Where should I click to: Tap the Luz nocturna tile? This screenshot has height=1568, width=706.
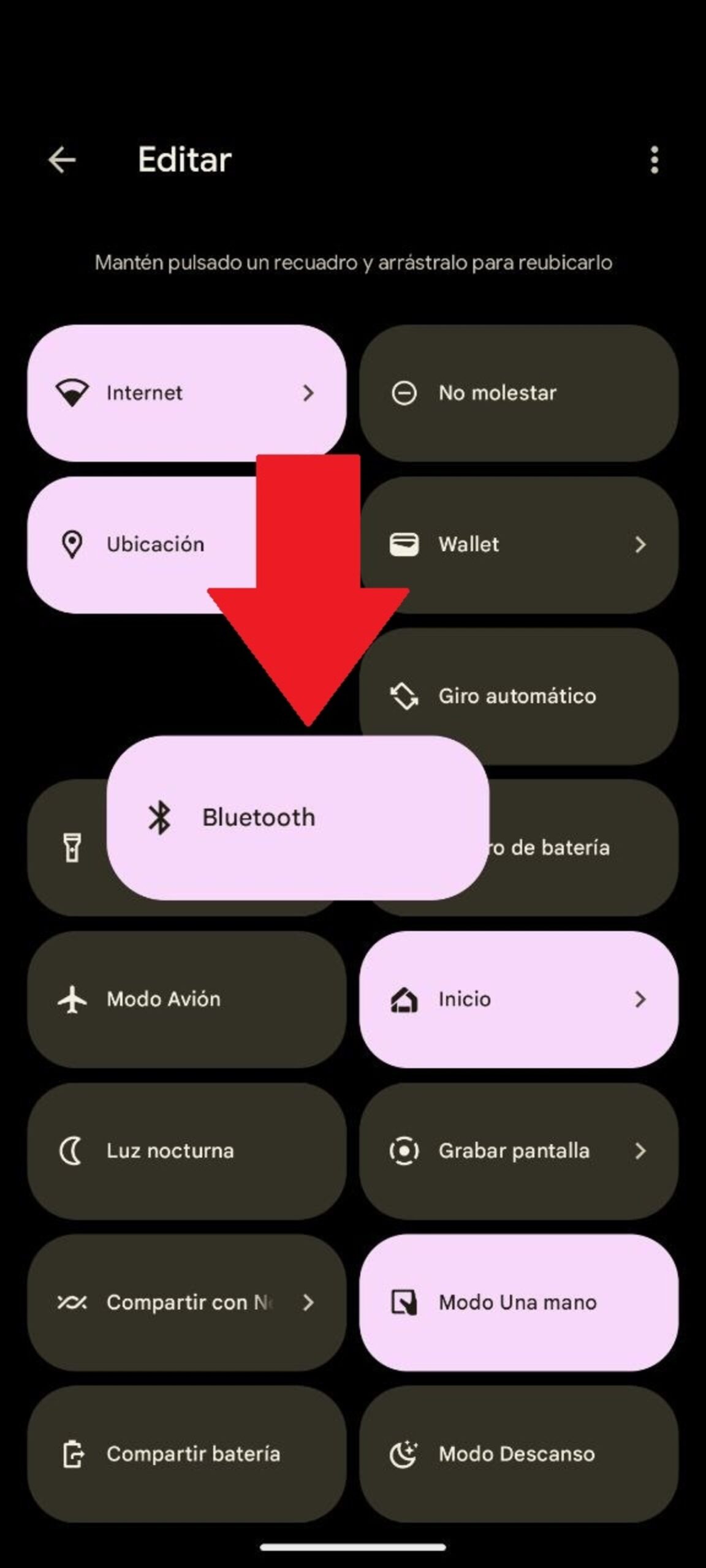click(186, 1151)
